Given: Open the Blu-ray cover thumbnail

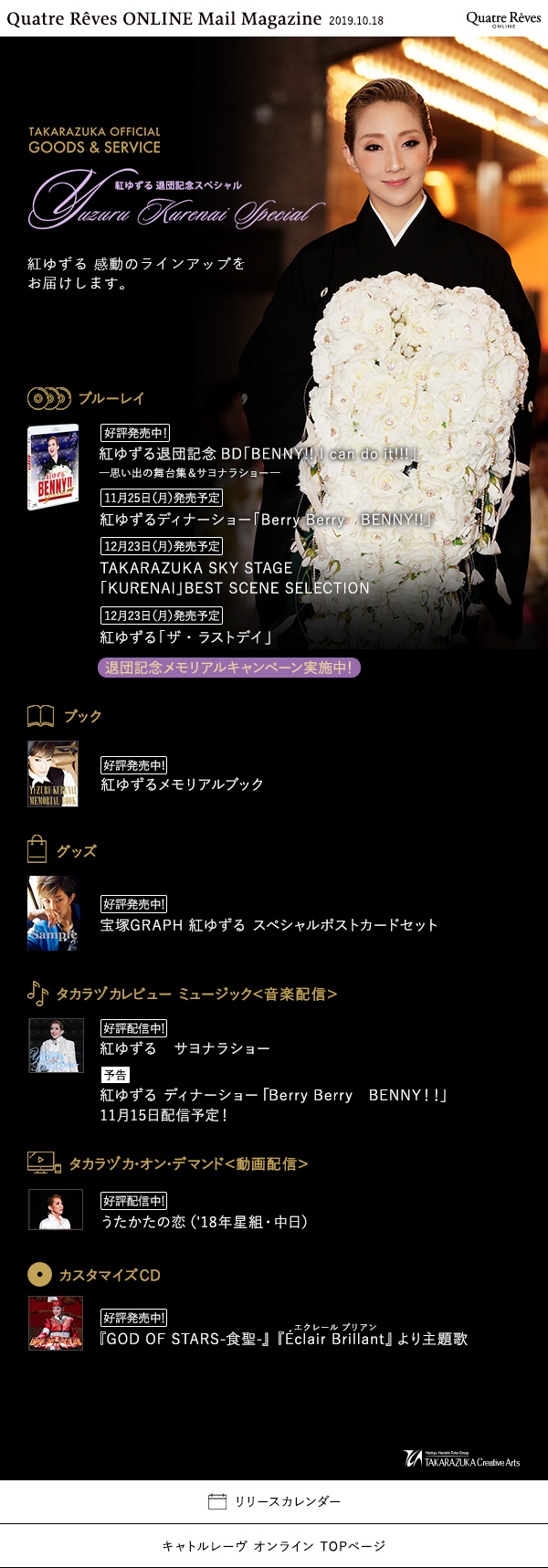Looking at the screenshot, I should click(x=53, y=467).
